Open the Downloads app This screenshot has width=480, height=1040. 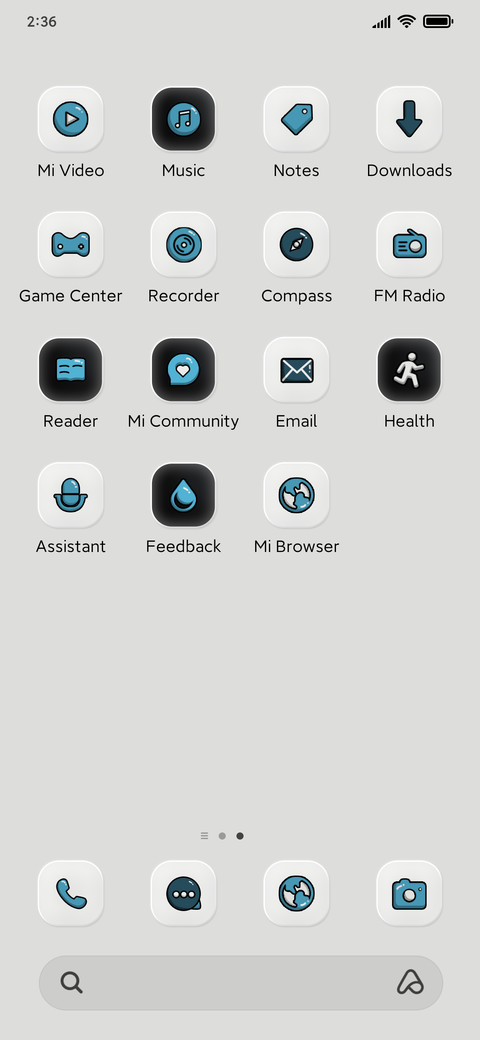pyautogui.click(x=409, y=119)
